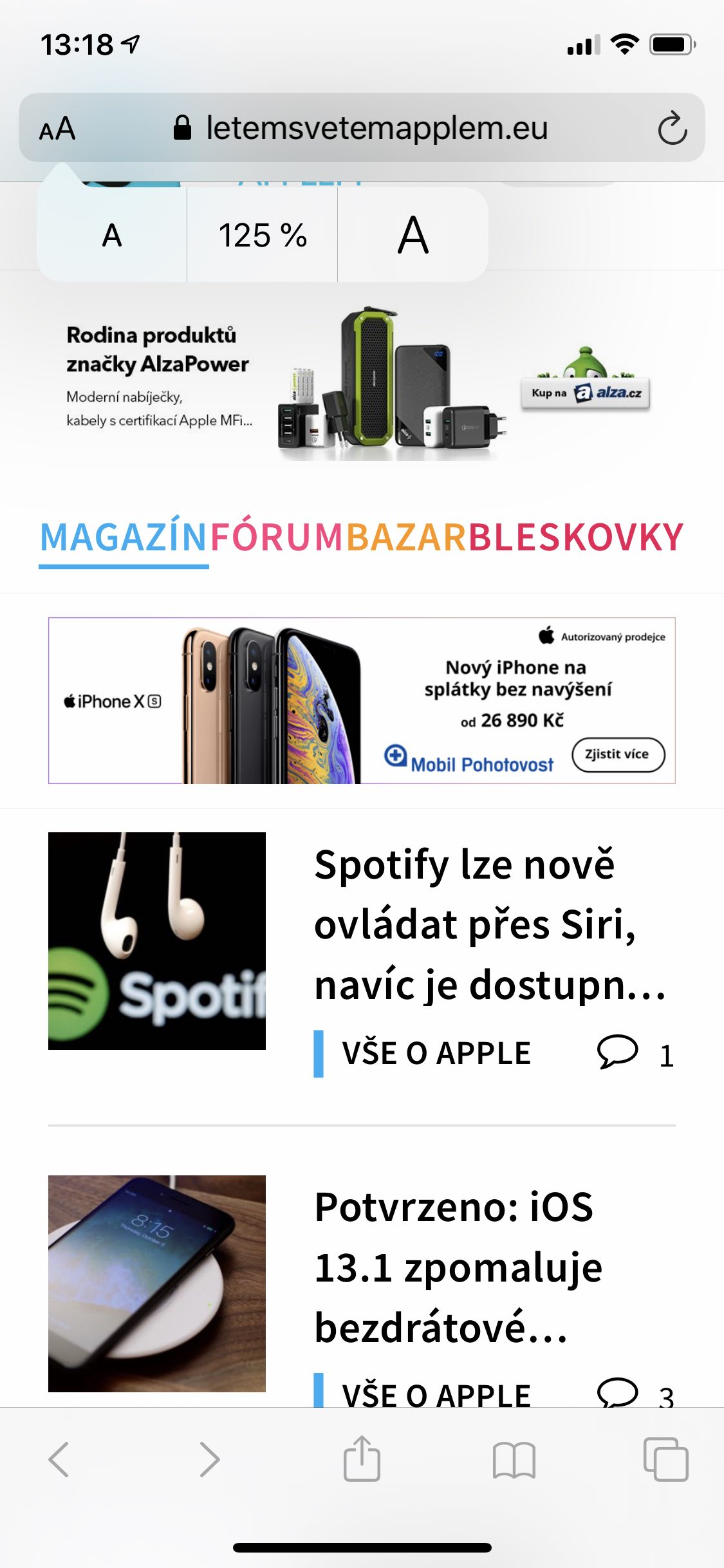Open the Spotify Siri article
724x1568 pixels.
click(x=490, y=924)
